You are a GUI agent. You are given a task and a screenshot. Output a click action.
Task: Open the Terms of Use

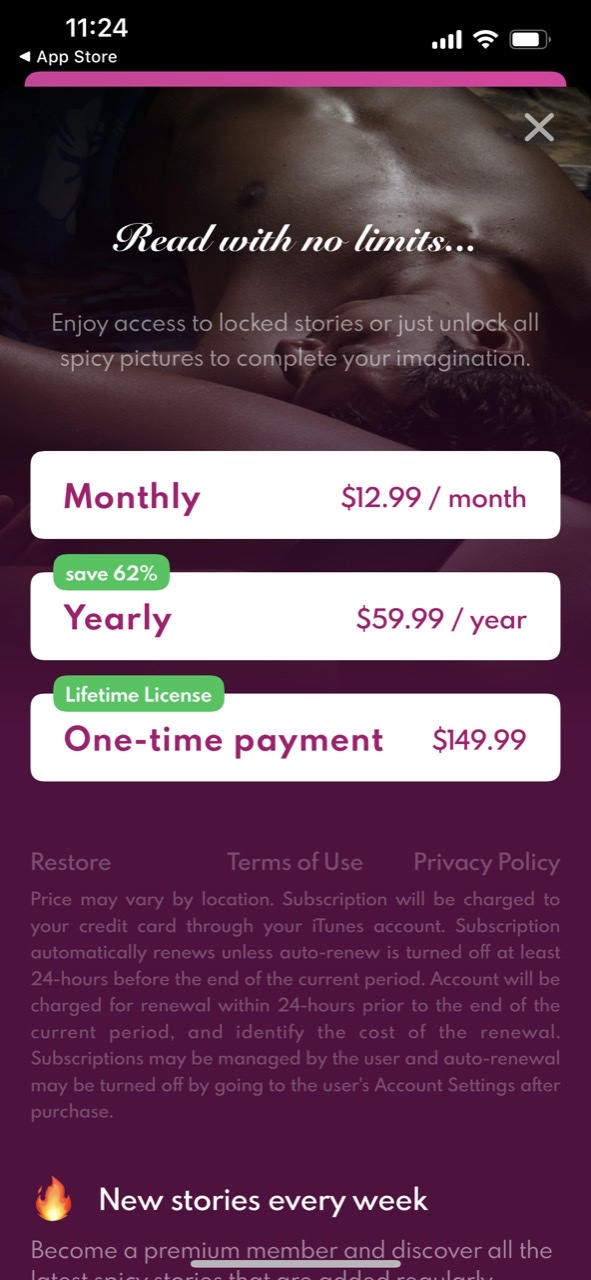coord(295,862)
